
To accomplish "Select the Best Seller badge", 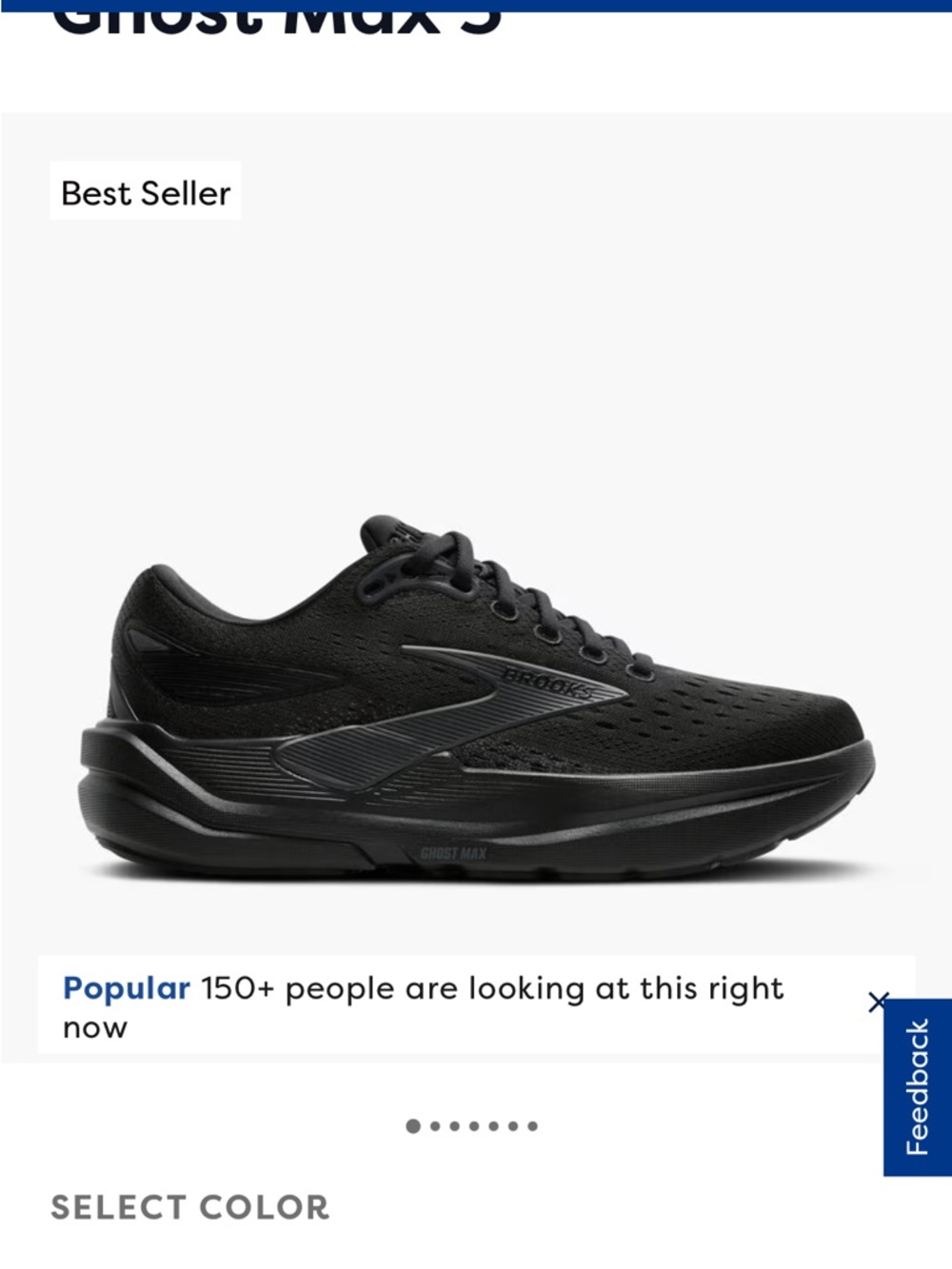I will 145,193.
